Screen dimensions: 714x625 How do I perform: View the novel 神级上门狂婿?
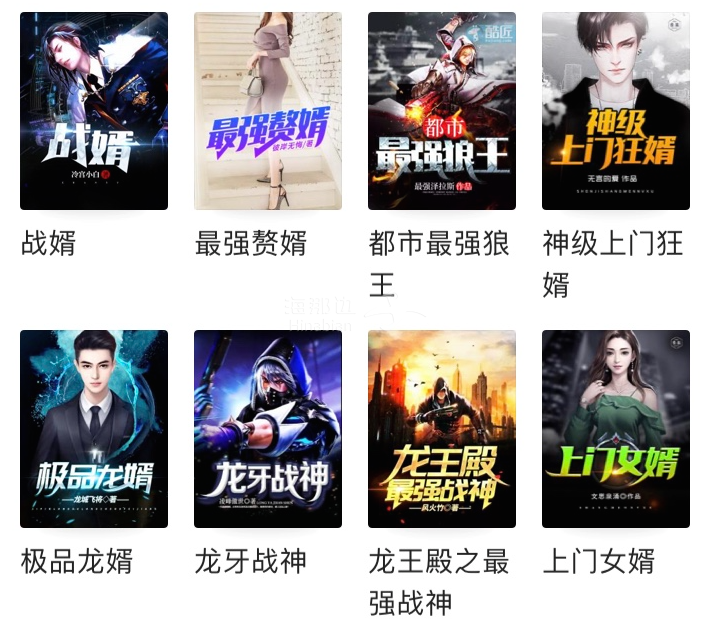(616, 111)
